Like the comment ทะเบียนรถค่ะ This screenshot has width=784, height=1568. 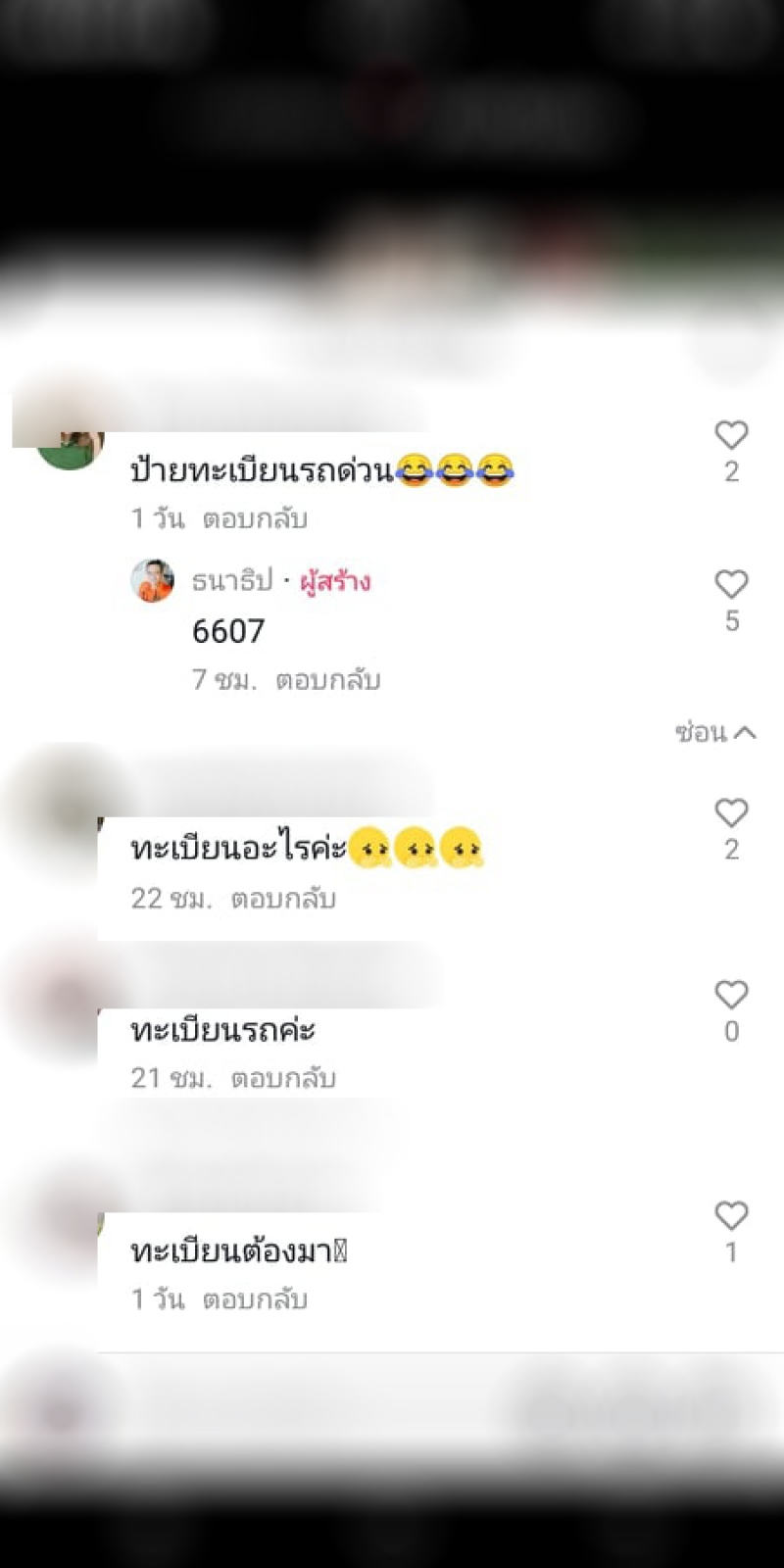[731, 995]
